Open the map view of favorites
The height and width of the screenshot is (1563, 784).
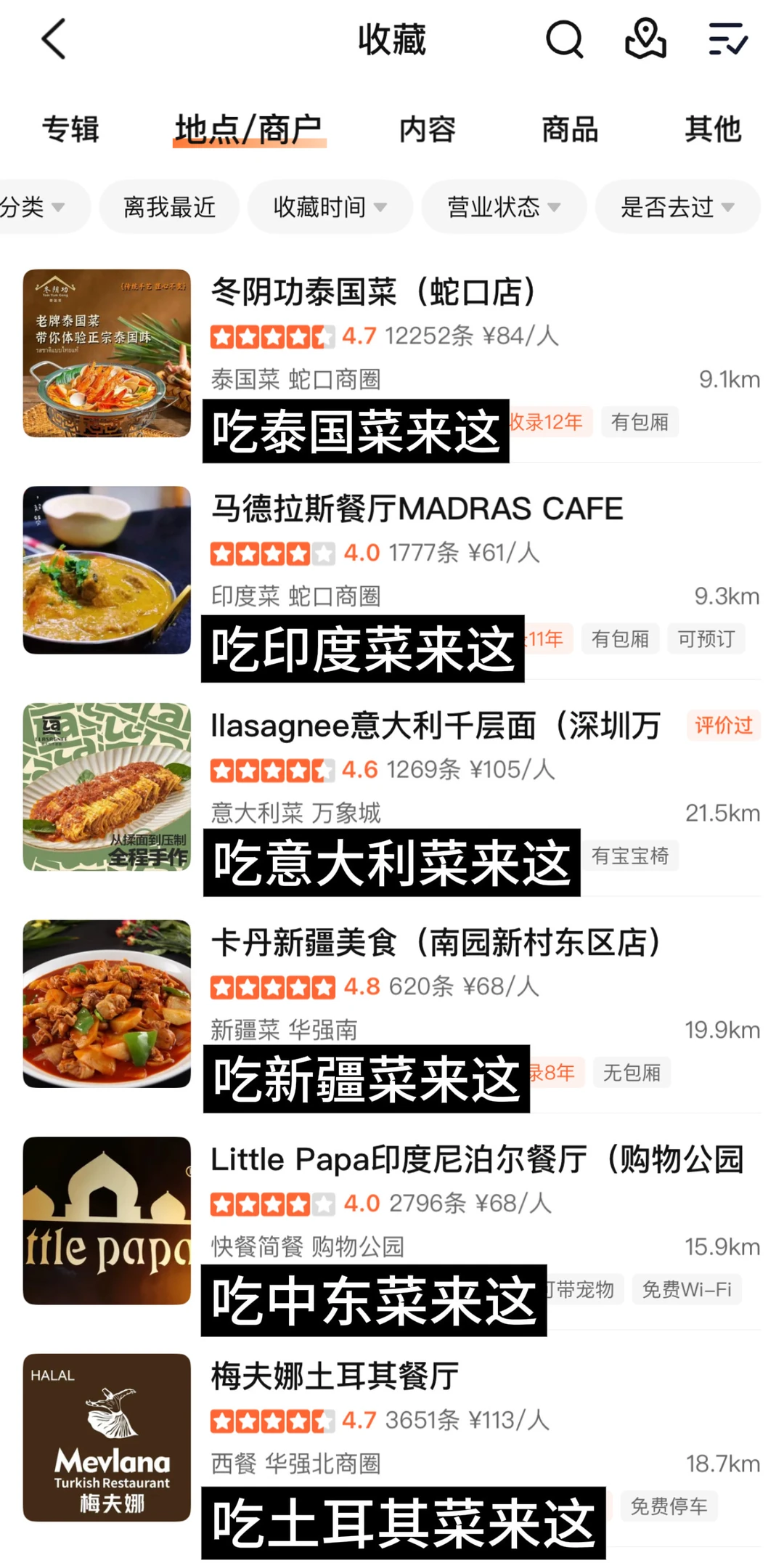[x=645, y=39]
